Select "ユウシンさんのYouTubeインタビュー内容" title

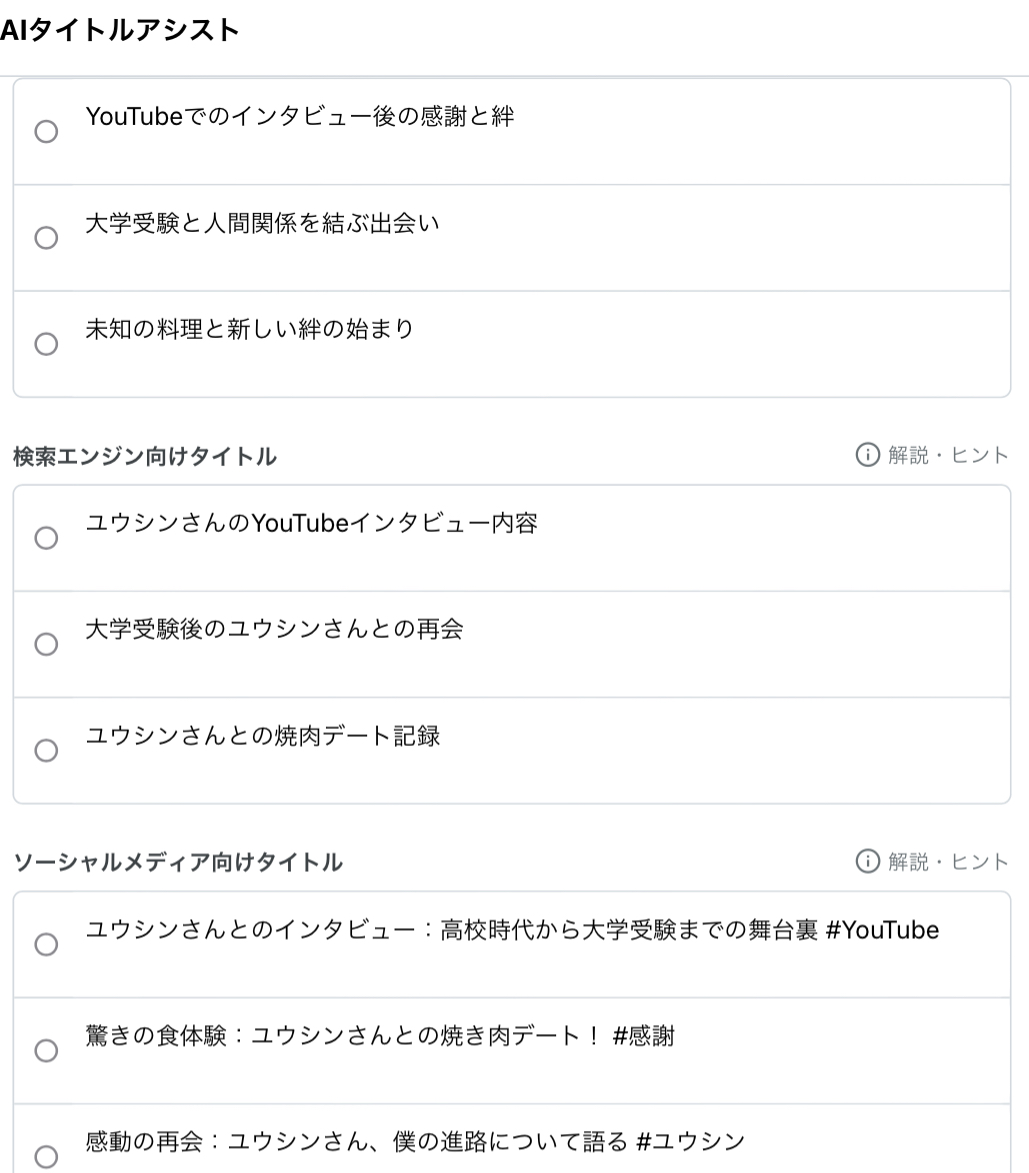46,538
